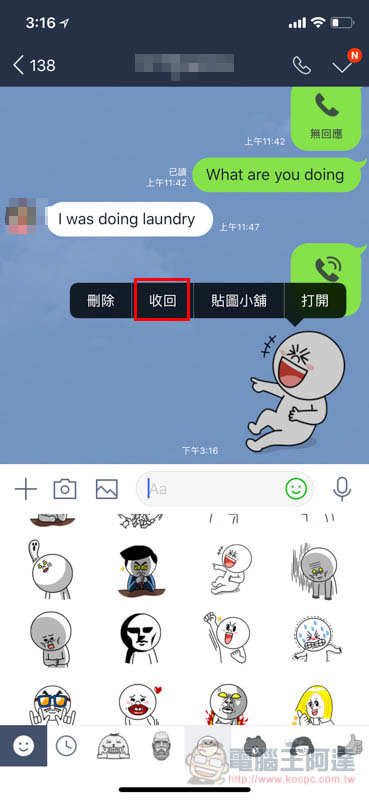Open the photo gallery picker
369x800 pixels.
tap(107, 489)
